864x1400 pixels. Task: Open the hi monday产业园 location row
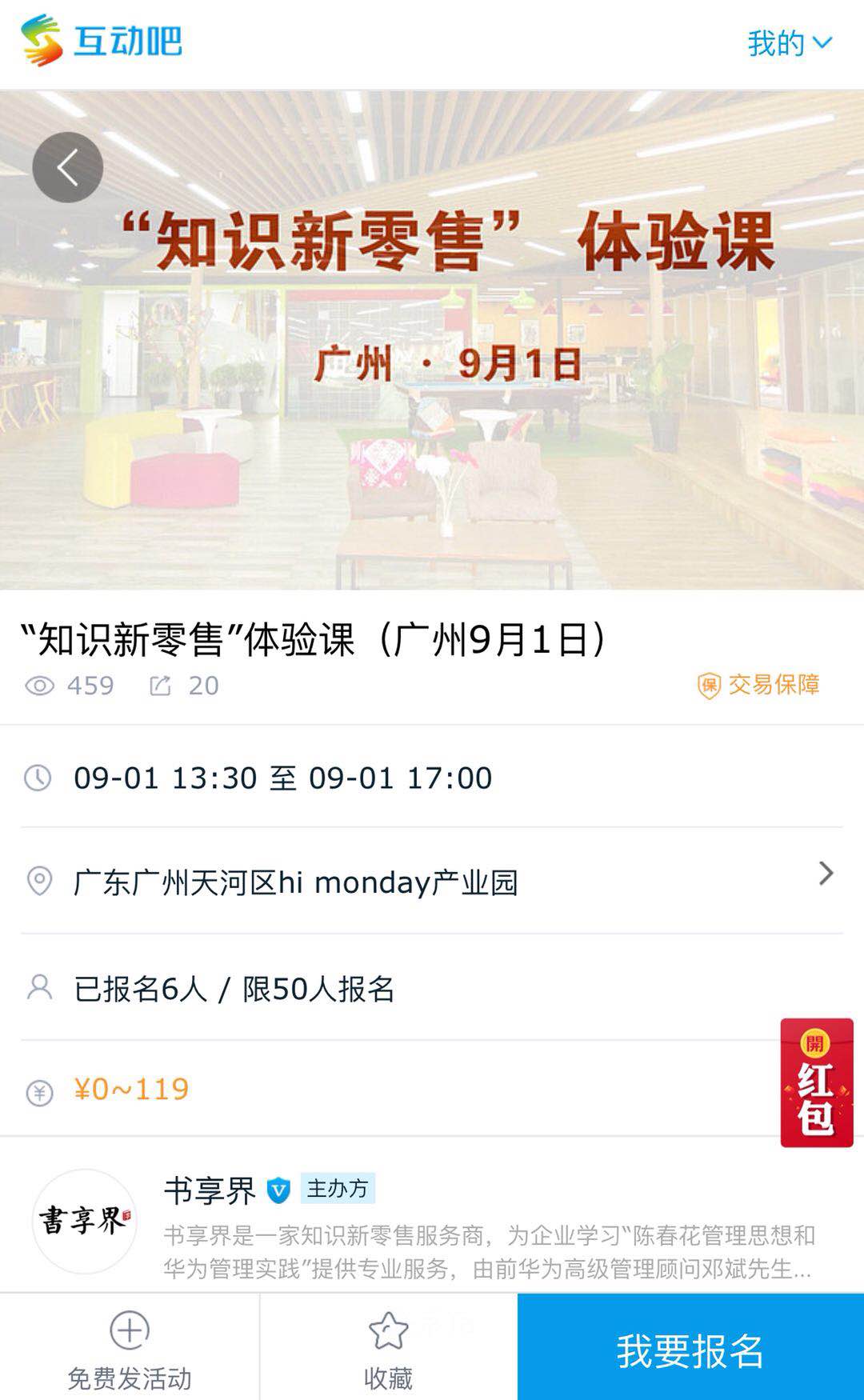[x=432, y=881]
